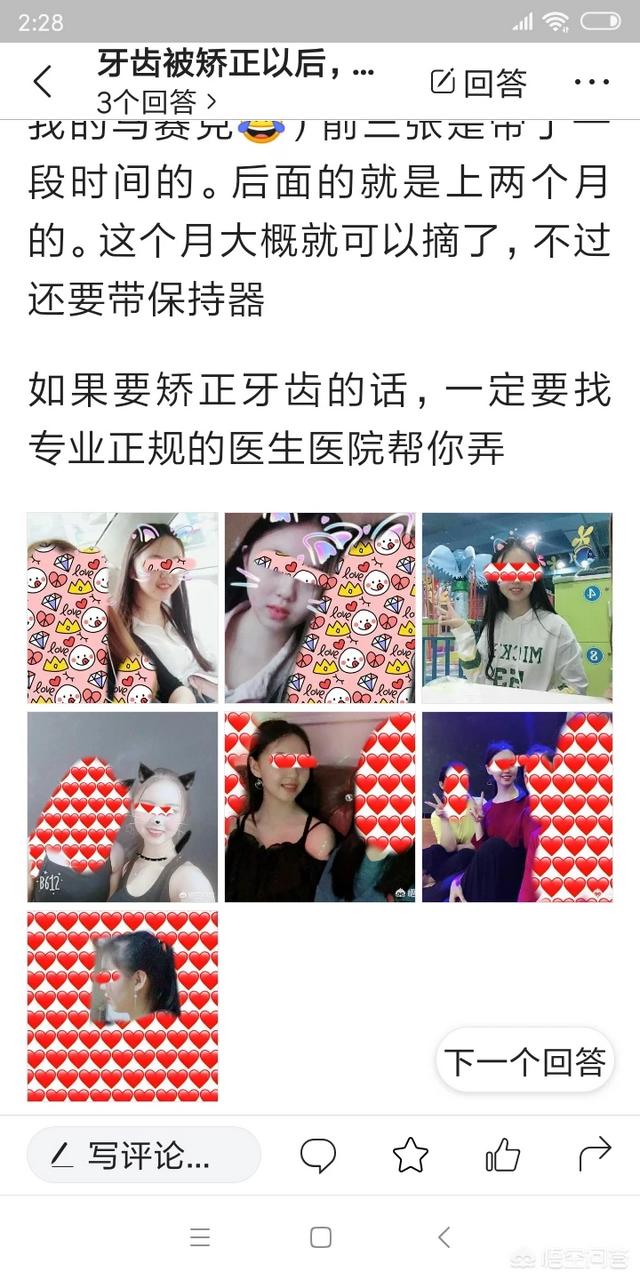The image size is (640, 1280).
Task: Favorite this answer with the star
Action: (x=410, y=1156)
